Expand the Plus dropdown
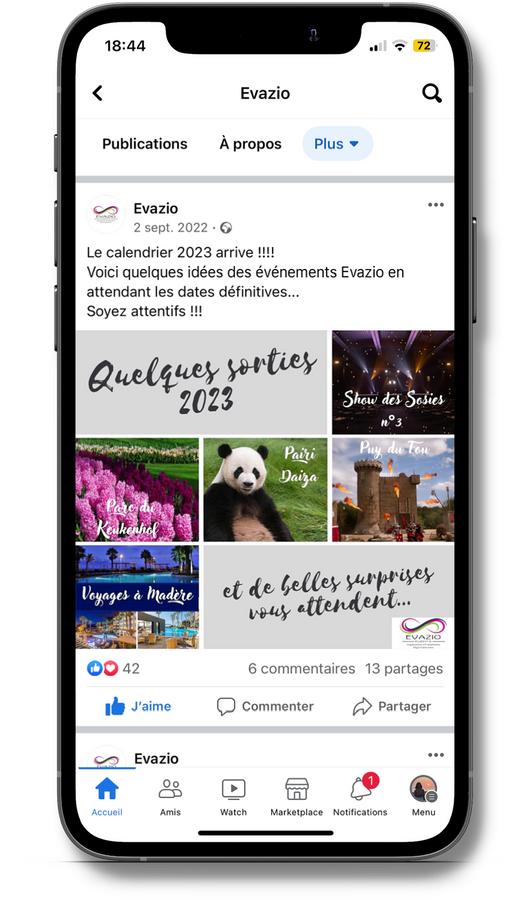527x899 pixels. click(337, 144)
